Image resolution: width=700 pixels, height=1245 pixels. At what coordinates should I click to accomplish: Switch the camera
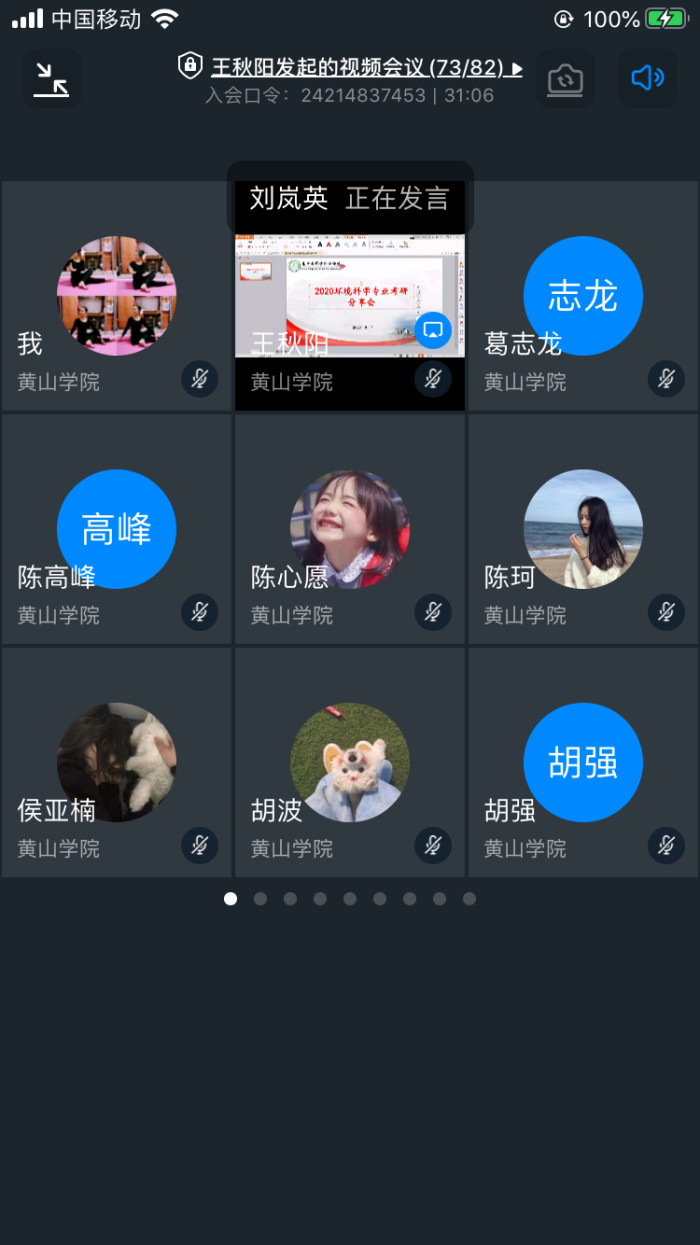coord(565,79)
